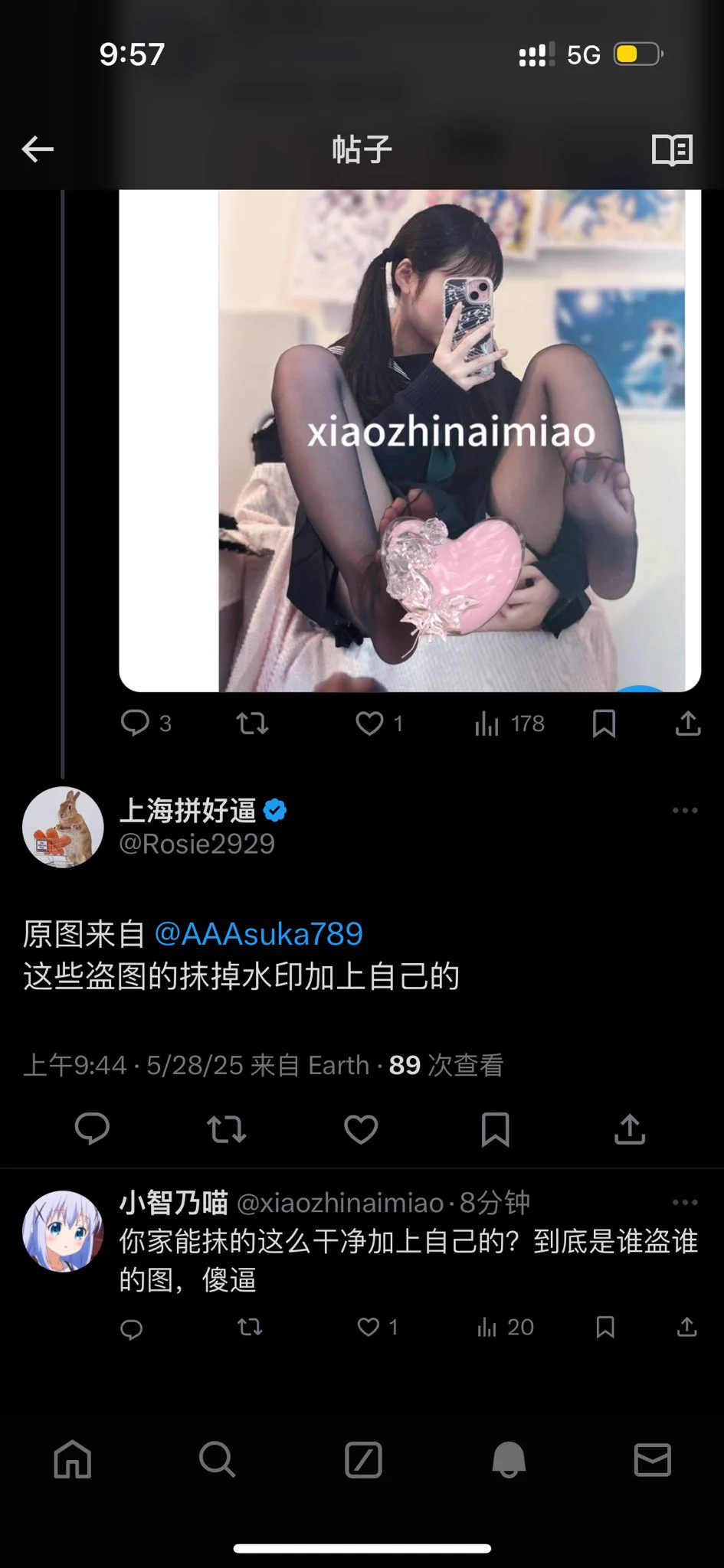
Task: Open overflow menu on 小智乃喵's reply
Action: click(684, 1202)
